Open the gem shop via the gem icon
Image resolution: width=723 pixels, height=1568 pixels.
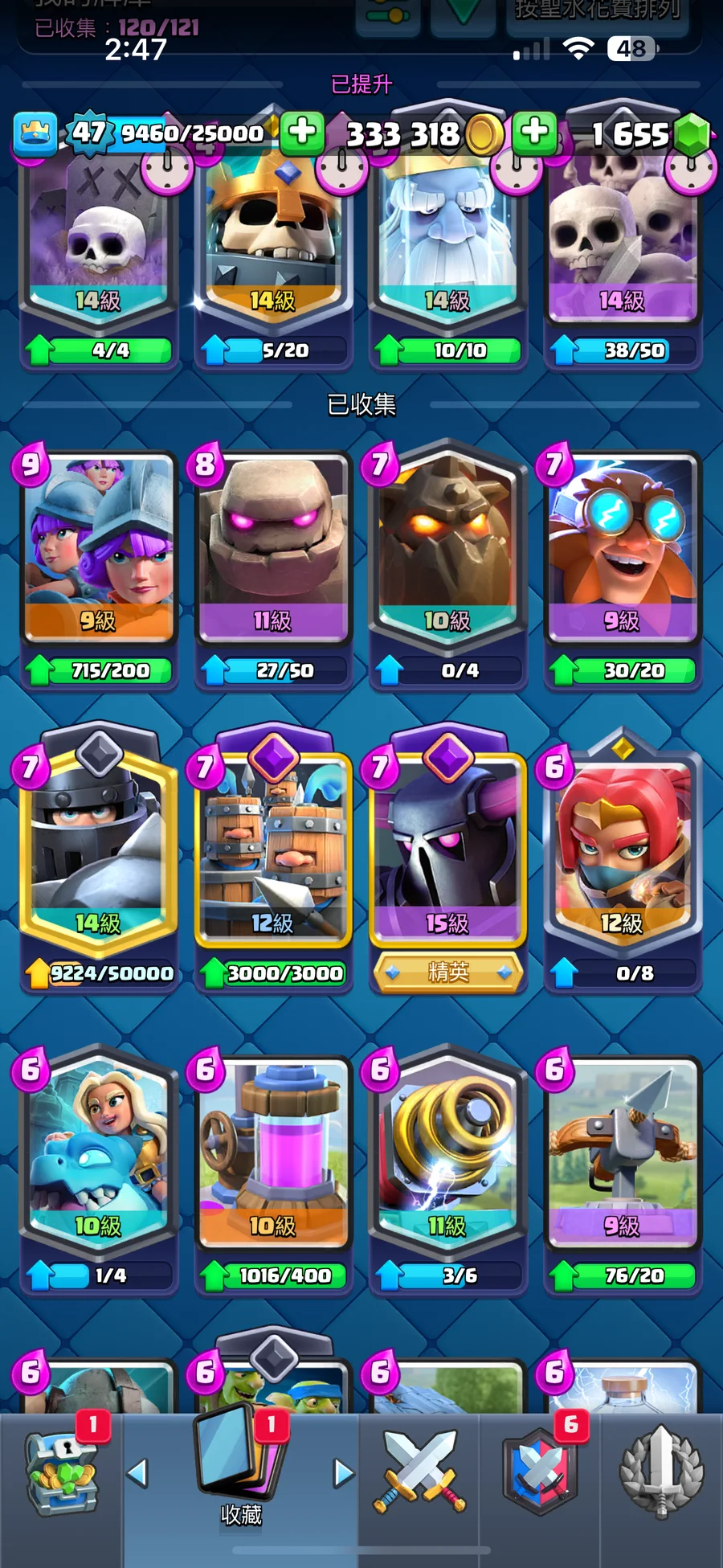tap(691, 133)
